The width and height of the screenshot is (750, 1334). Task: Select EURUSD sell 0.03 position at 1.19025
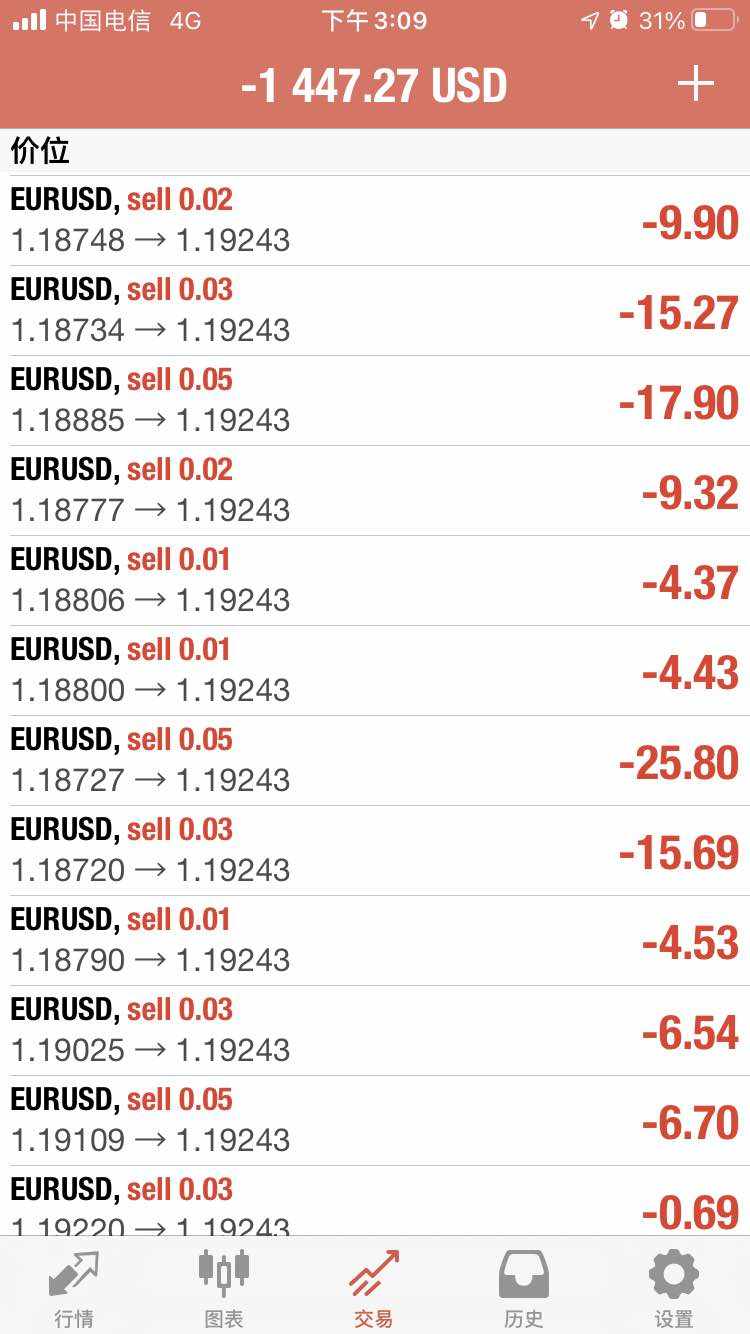[x=375, y=1031]
